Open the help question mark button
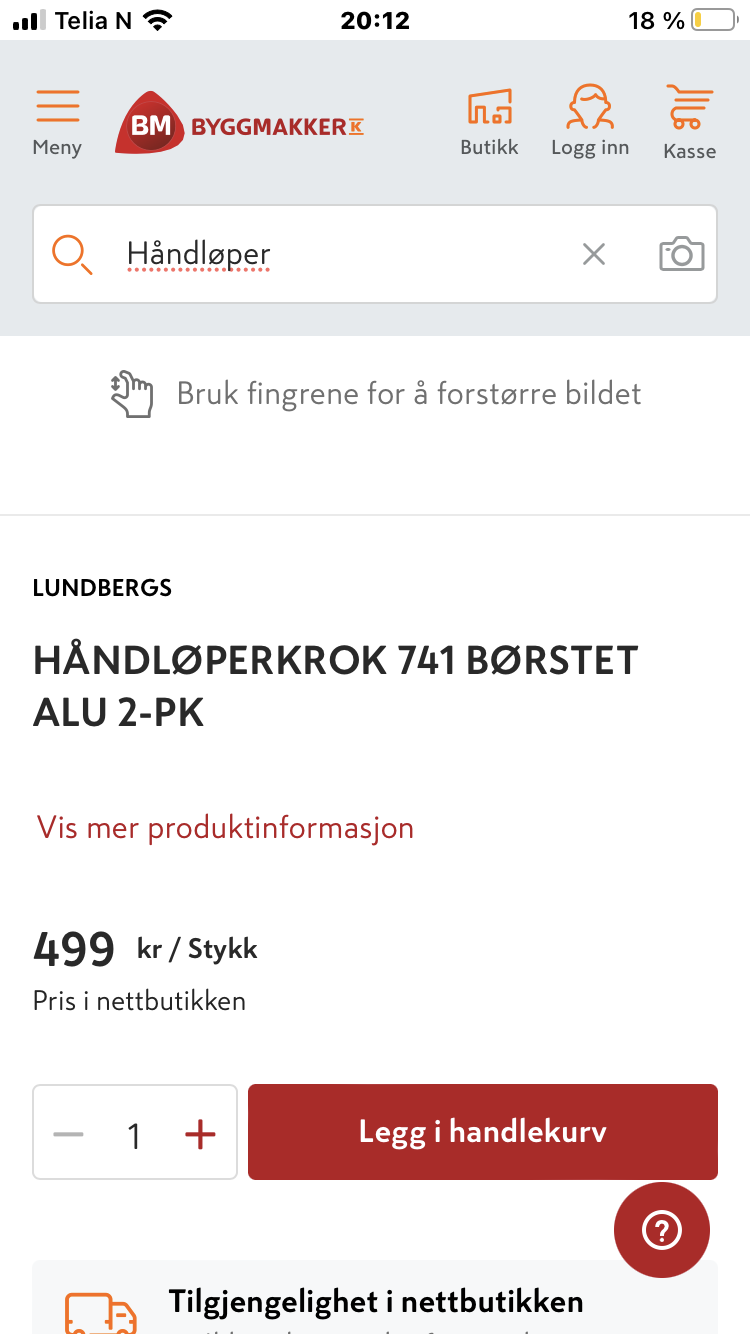The width and height of the screenshot is (750, 1334). point(662,1231)
